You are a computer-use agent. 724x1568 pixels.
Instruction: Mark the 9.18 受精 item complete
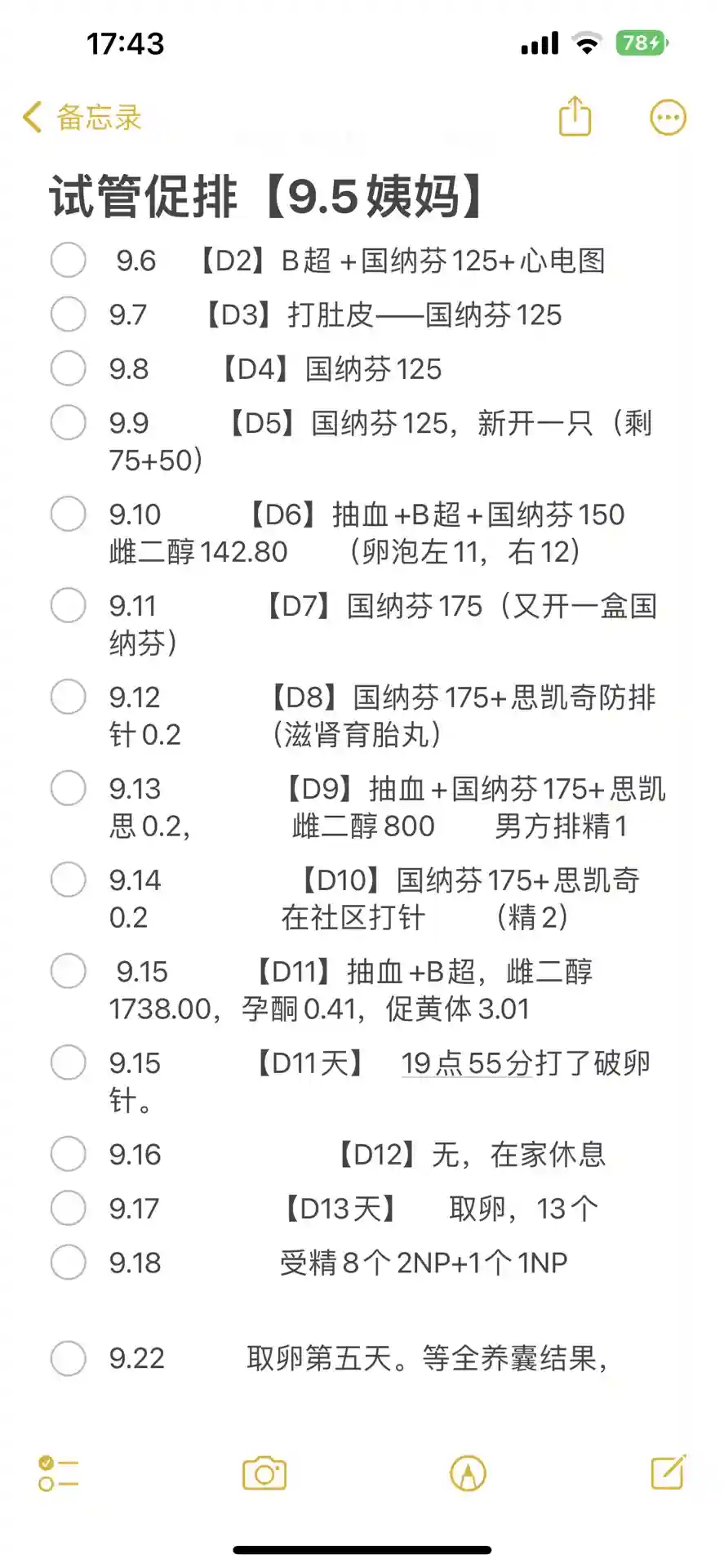pyautogui.click(x=68, y=1262)
